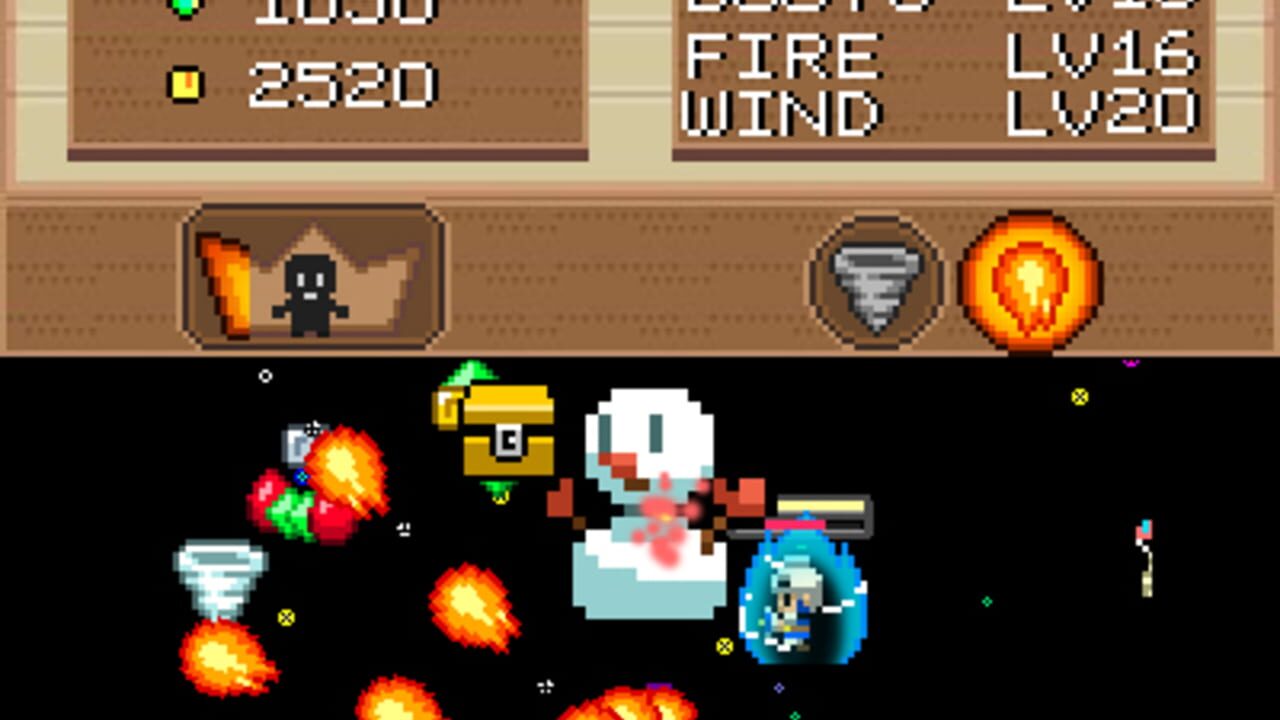The width and height of the screenshot is (1280, 720).
Task: Open the character equipment button
Action: coord(313,277)
